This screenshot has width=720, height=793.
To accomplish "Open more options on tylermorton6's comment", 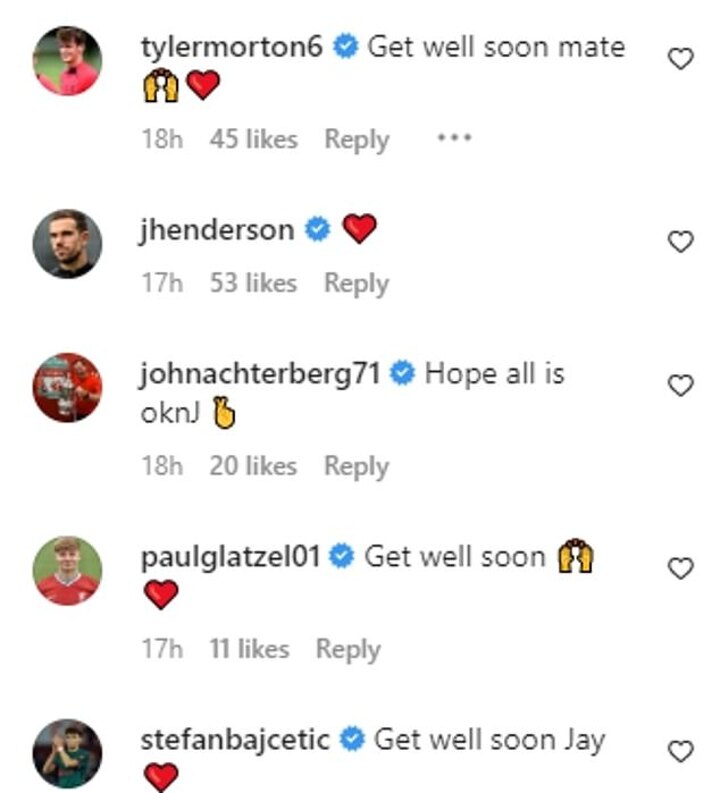I will point(454,139).
